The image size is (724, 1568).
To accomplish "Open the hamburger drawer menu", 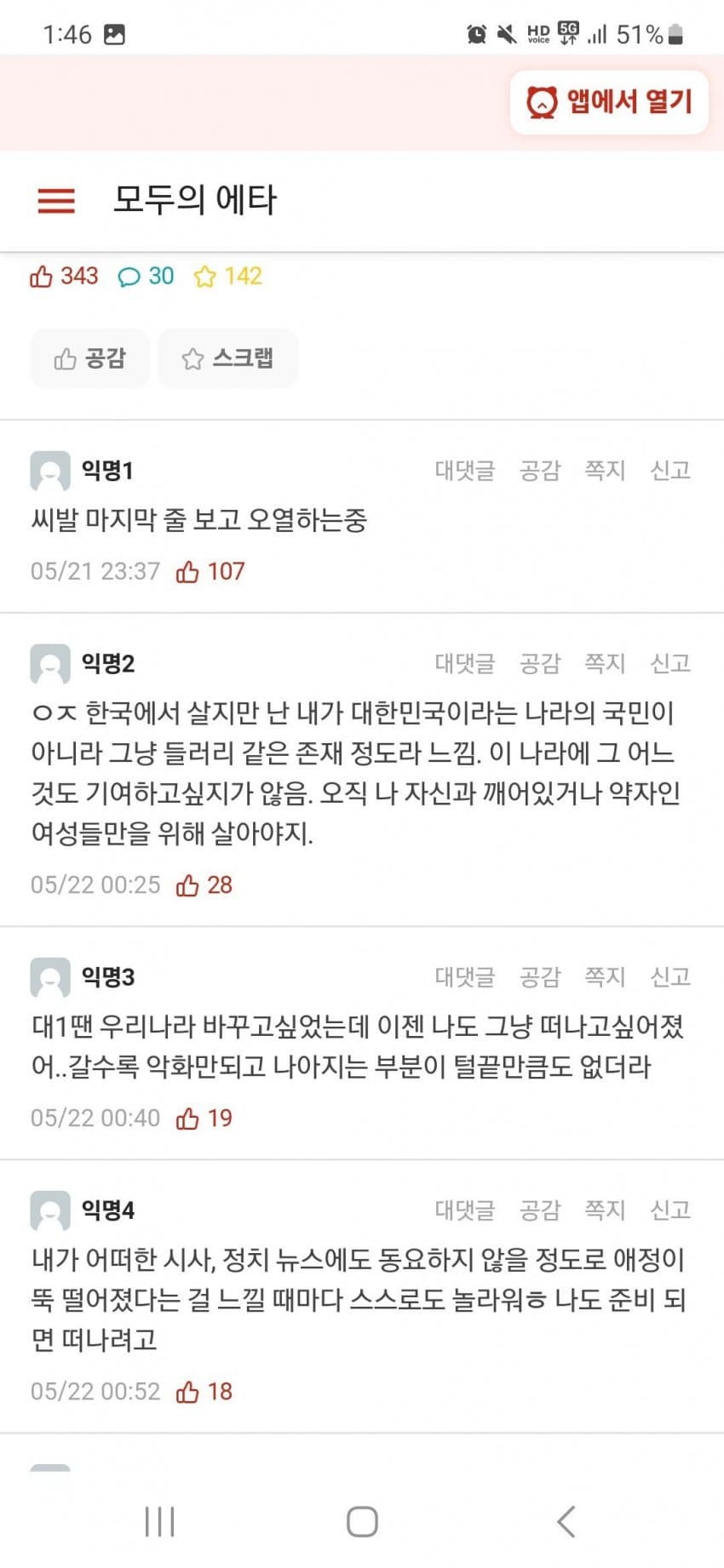I will (56, 201).
